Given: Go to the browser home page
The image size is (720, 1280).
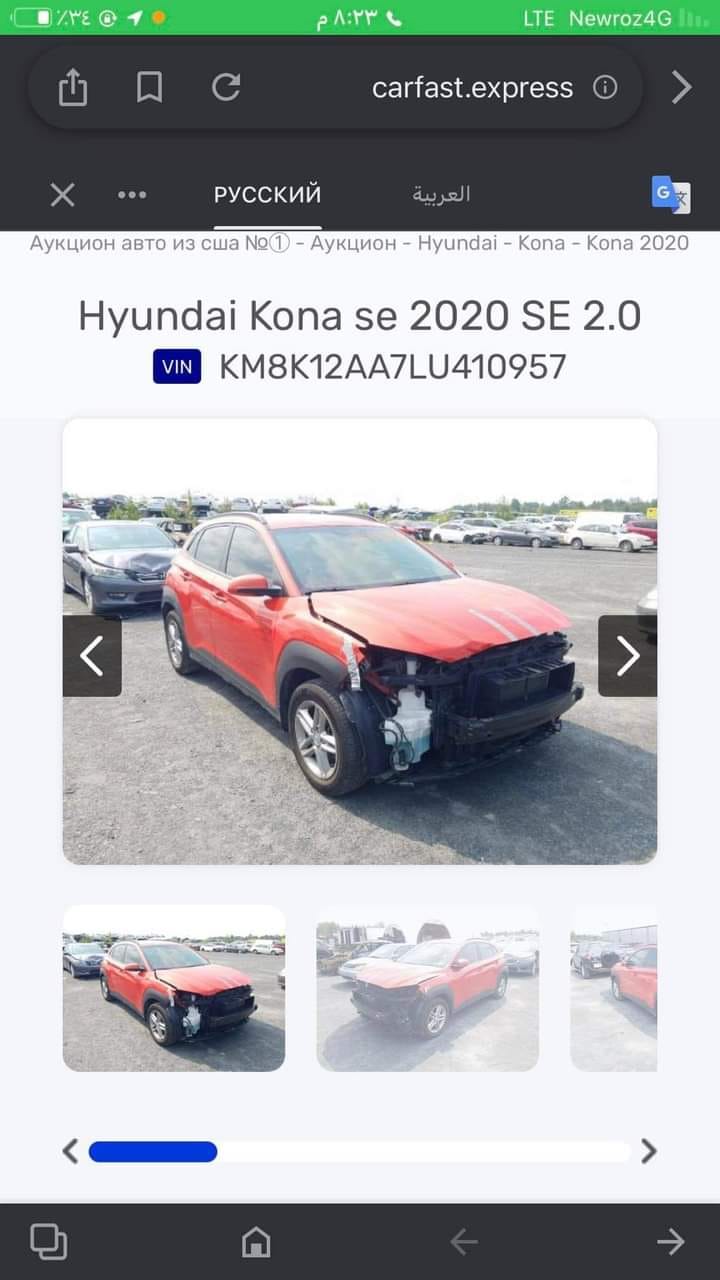Looking at the screenshot, I should 256,1242.
